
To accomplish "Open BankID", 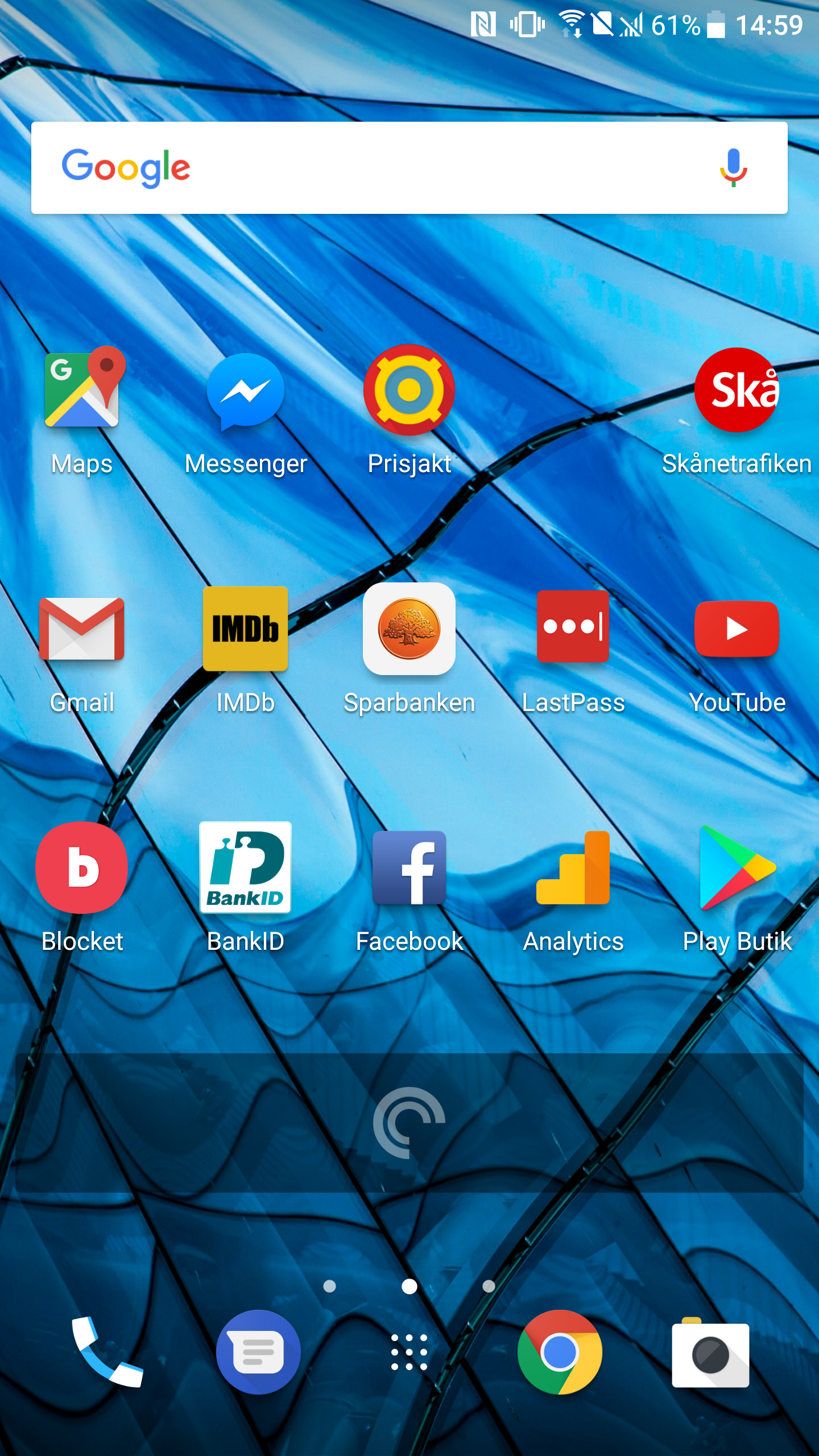I will [x=246, y=868].
